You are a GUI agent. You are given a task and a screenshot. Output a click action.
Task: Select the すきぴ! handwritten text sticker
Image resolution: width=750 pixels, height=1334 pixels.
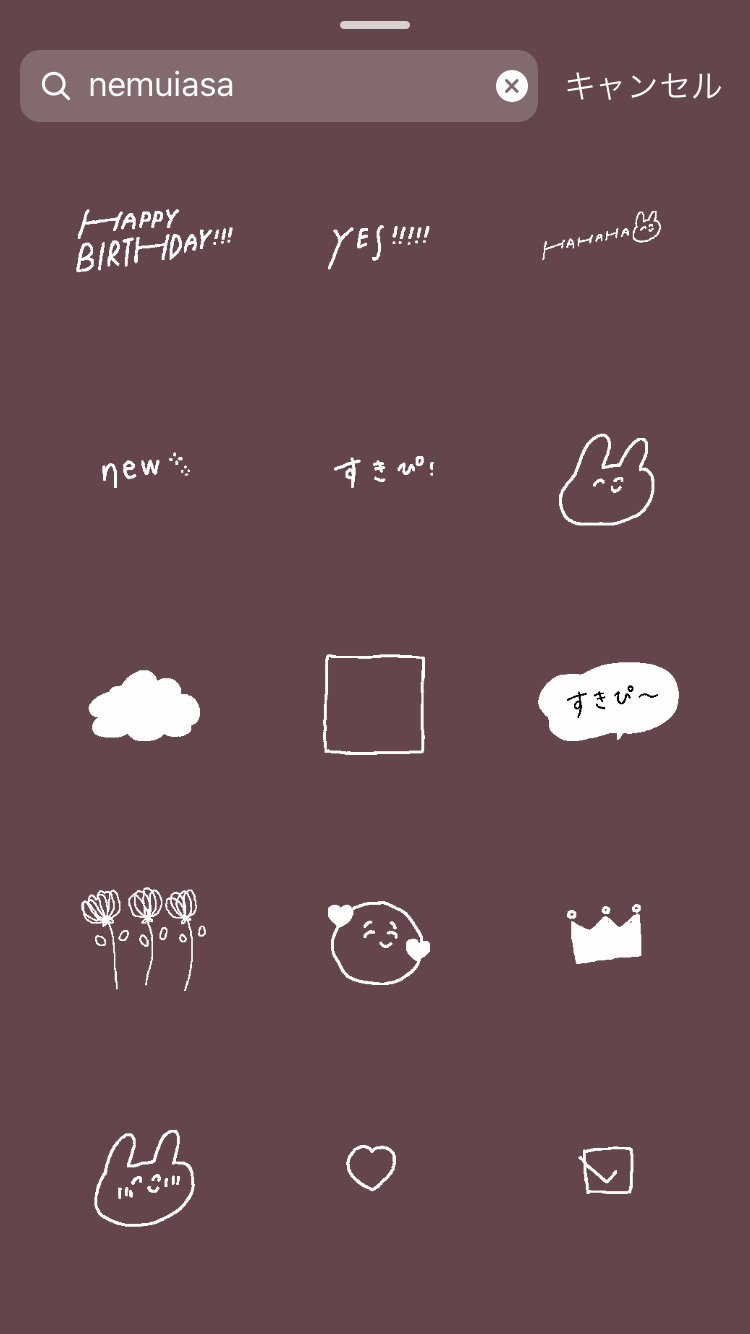[384, 469]
